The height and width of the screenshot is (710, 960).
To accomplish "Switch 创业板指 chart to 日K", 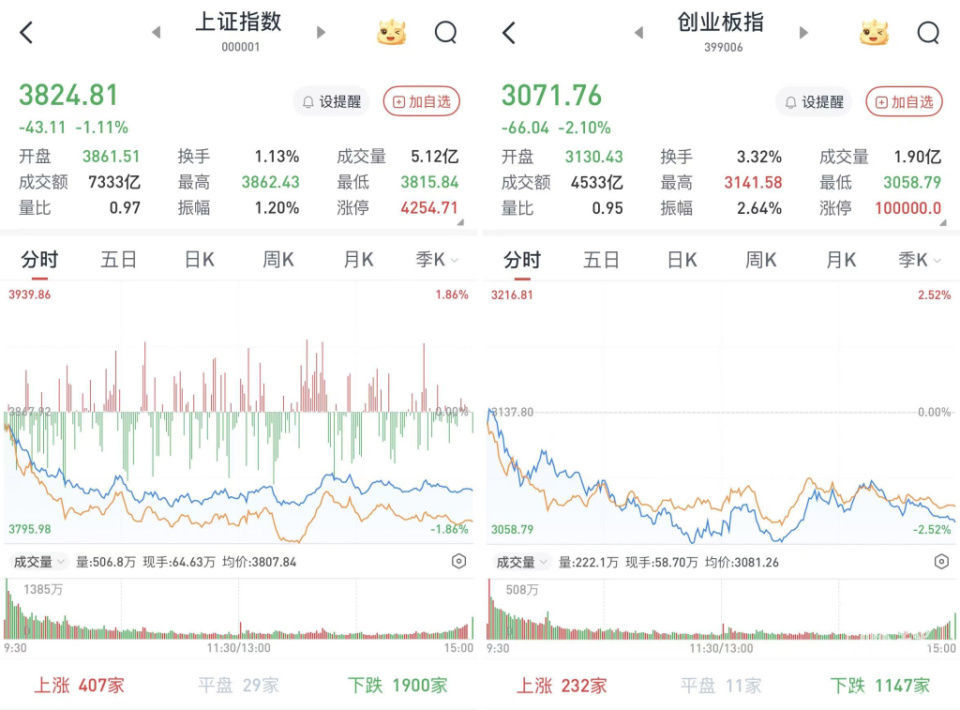I will 681,260.
